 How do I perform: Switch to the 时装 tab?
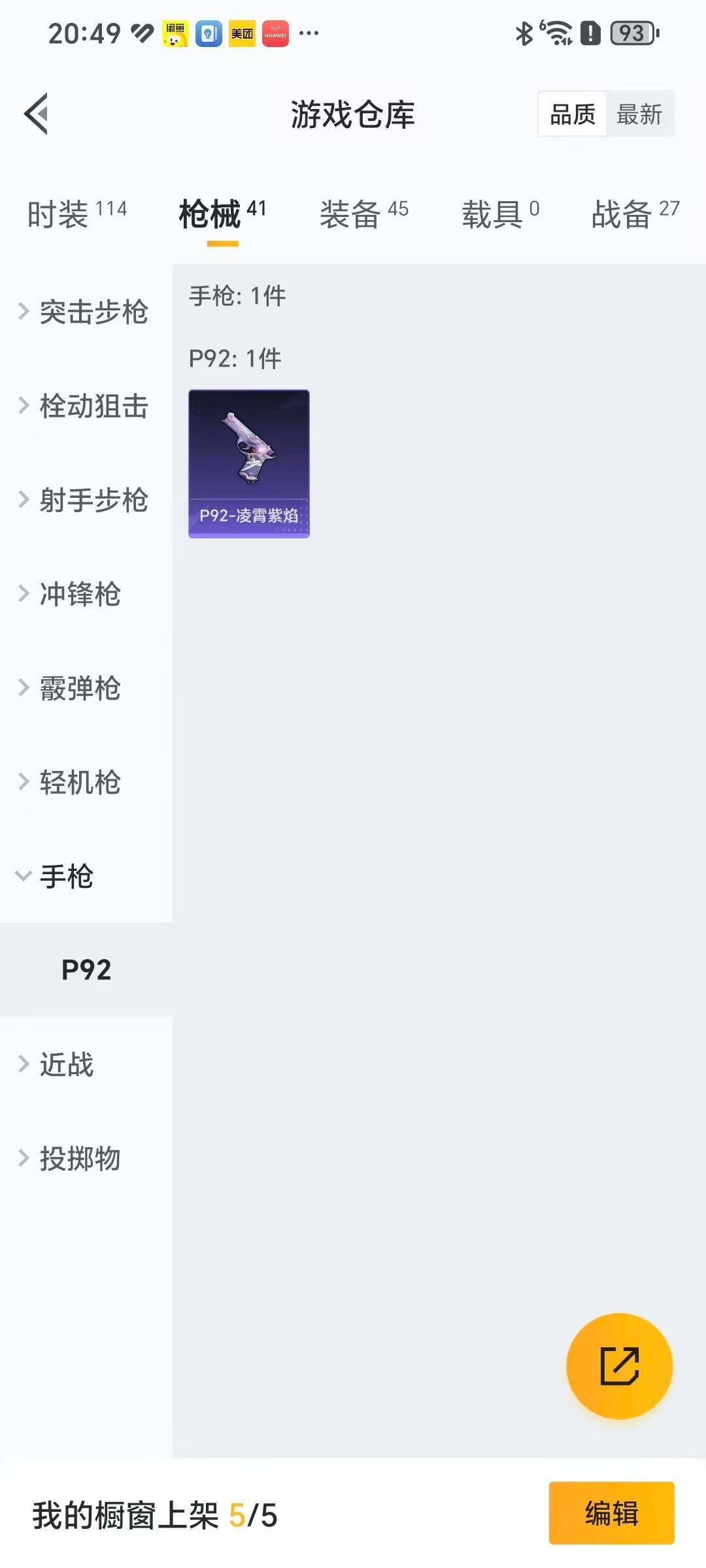[77, 214]
